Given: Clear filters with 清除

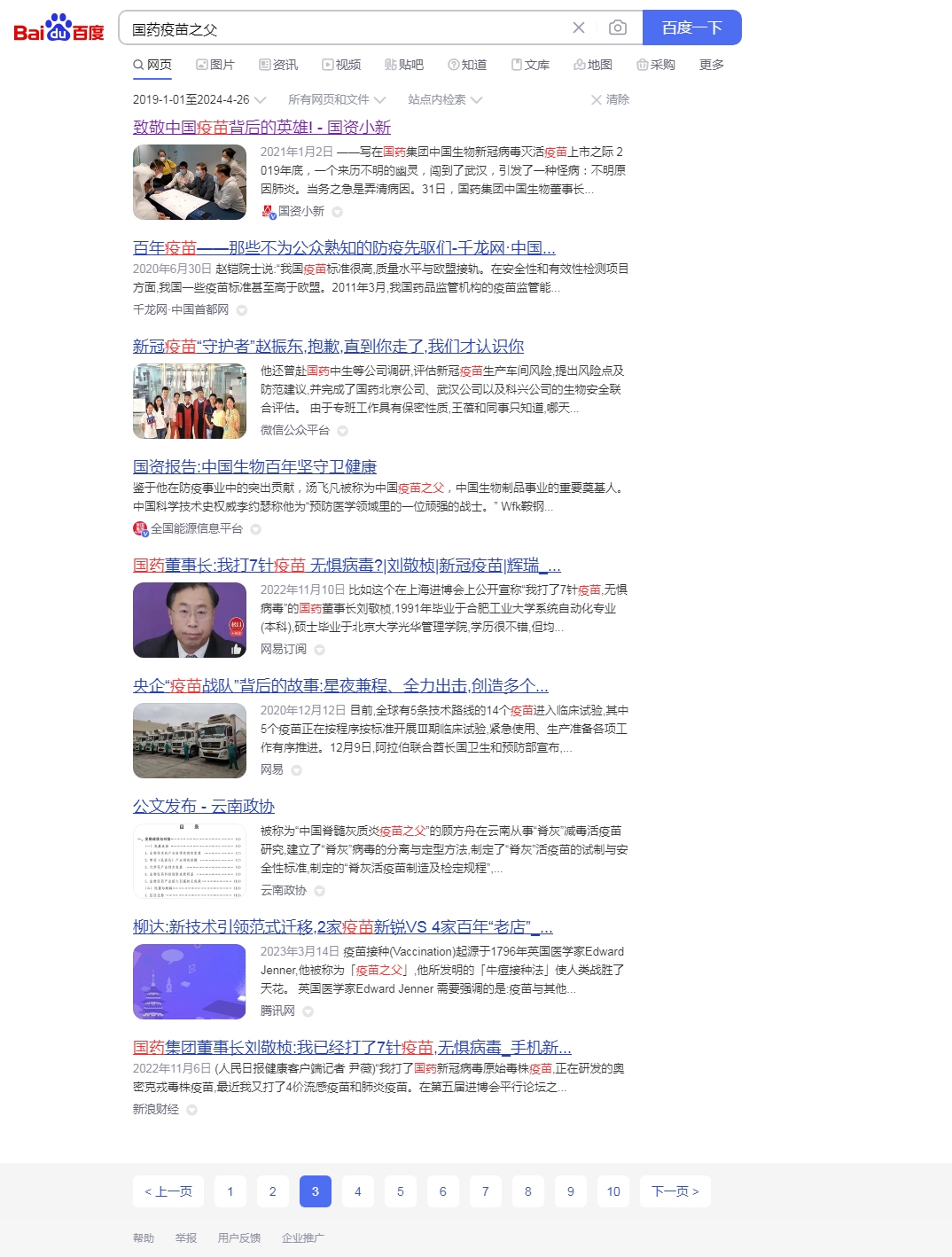Looking at the screenshot, I should 611,99.
